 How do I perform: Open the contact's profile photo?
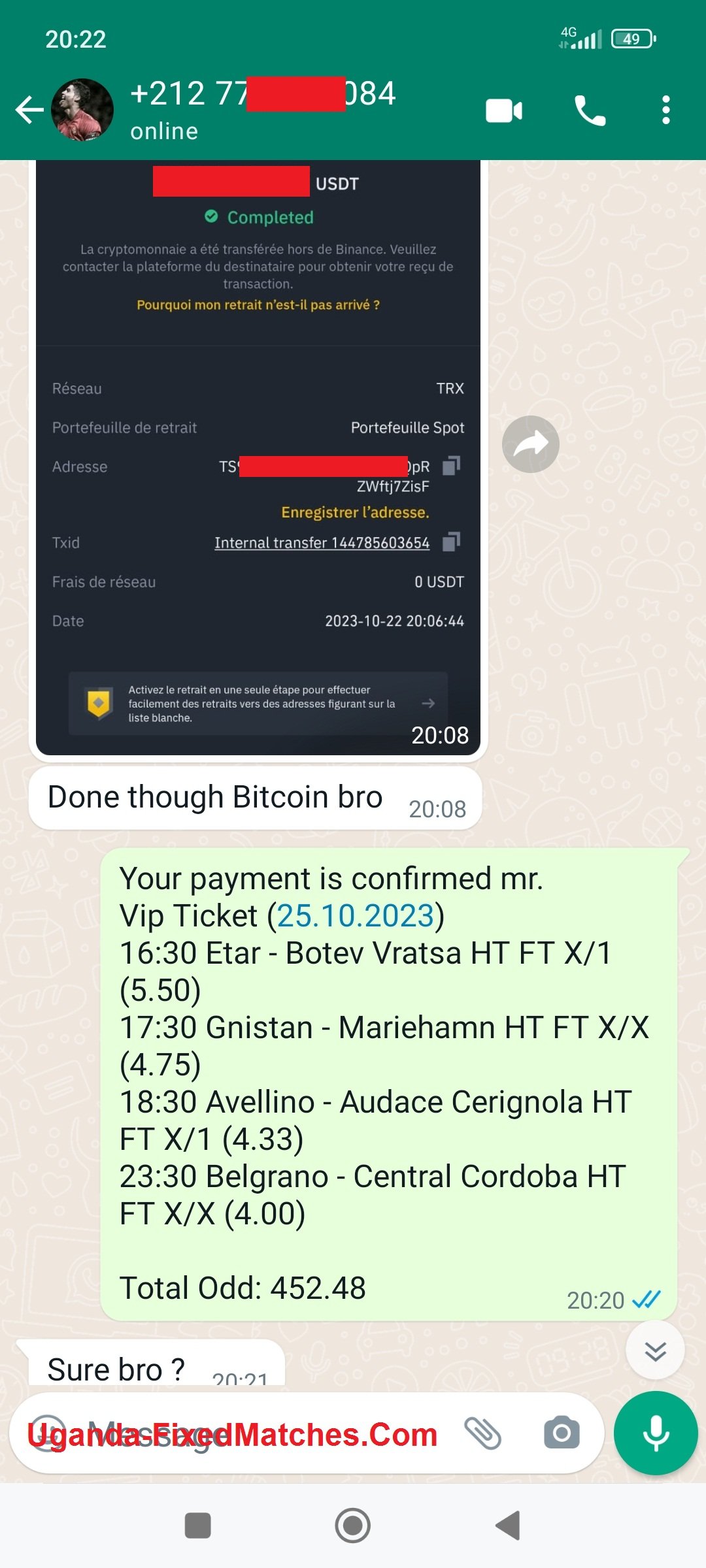pos(82,110)
